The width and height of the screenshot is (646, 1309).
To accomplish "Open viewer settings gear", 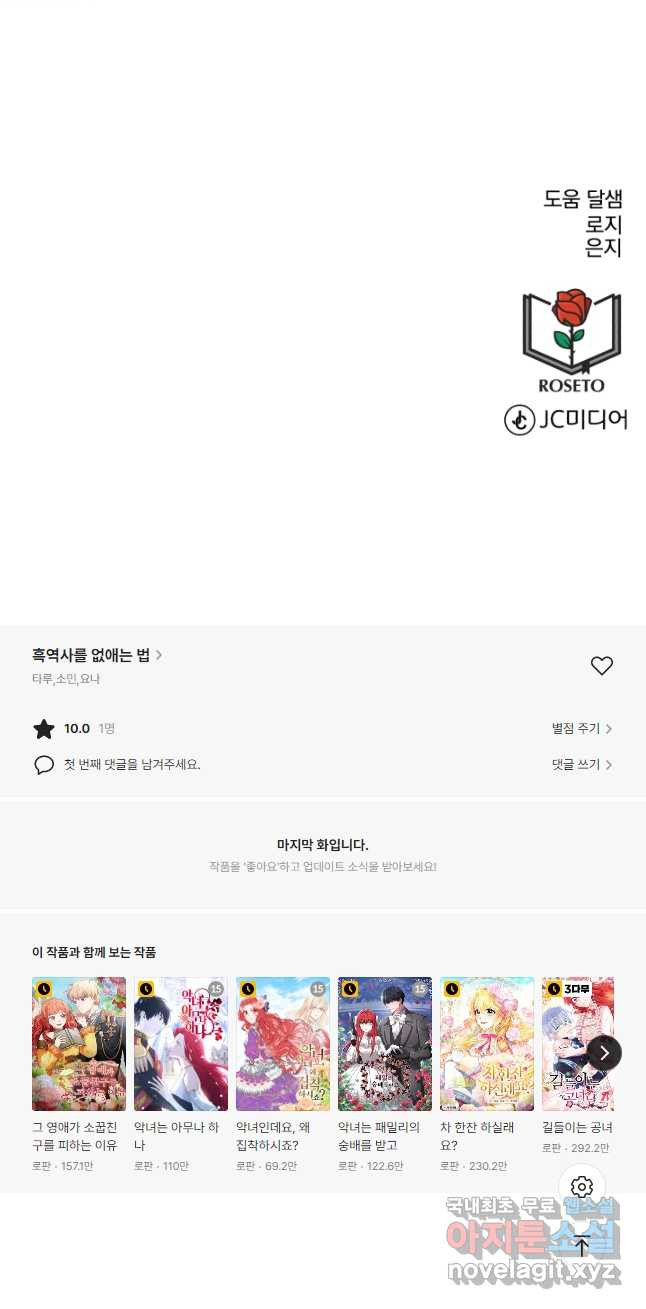I will coord(582,1187).
